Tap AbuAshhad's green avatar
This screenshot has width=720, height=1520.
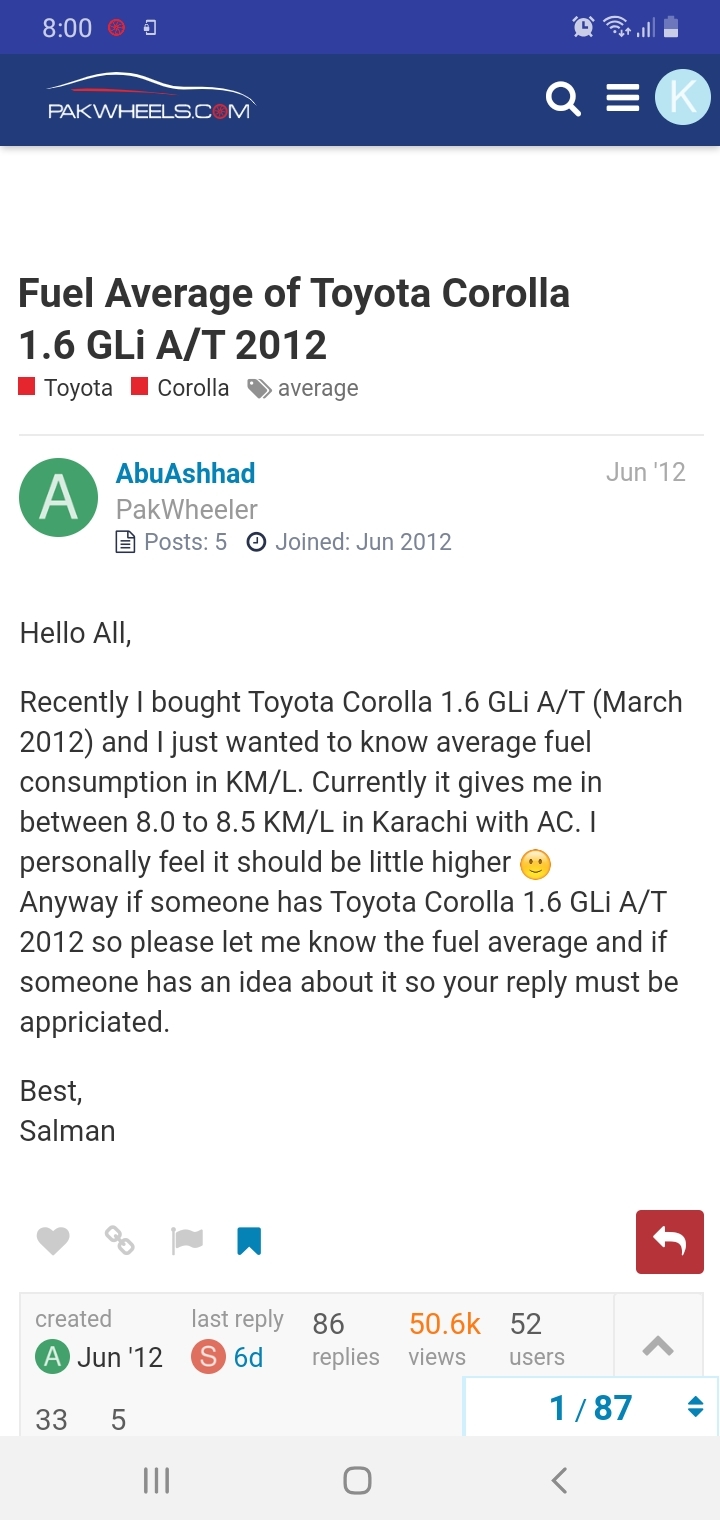coord(58,498)
